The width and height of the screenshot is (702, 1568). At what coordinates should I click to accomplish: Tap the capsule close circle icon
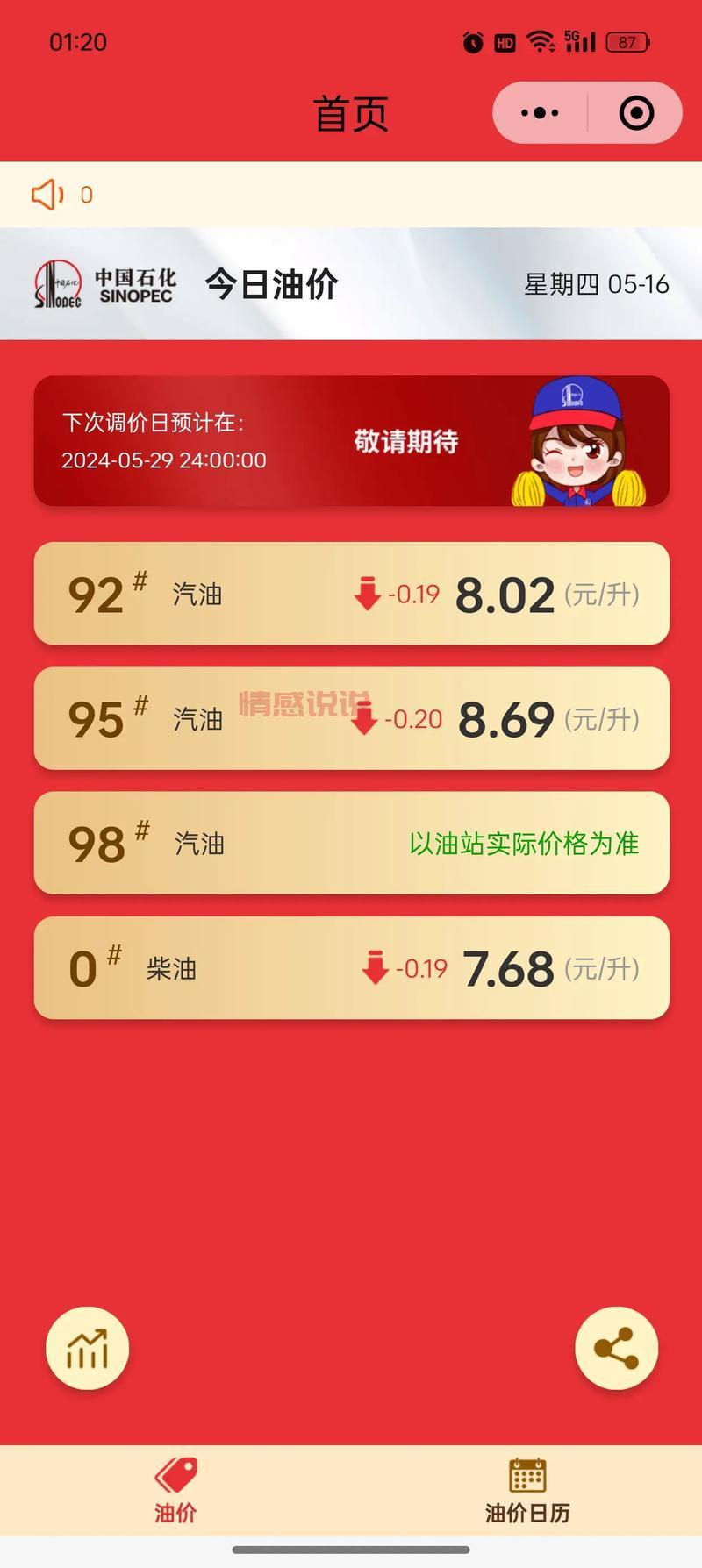pos(637,113)
